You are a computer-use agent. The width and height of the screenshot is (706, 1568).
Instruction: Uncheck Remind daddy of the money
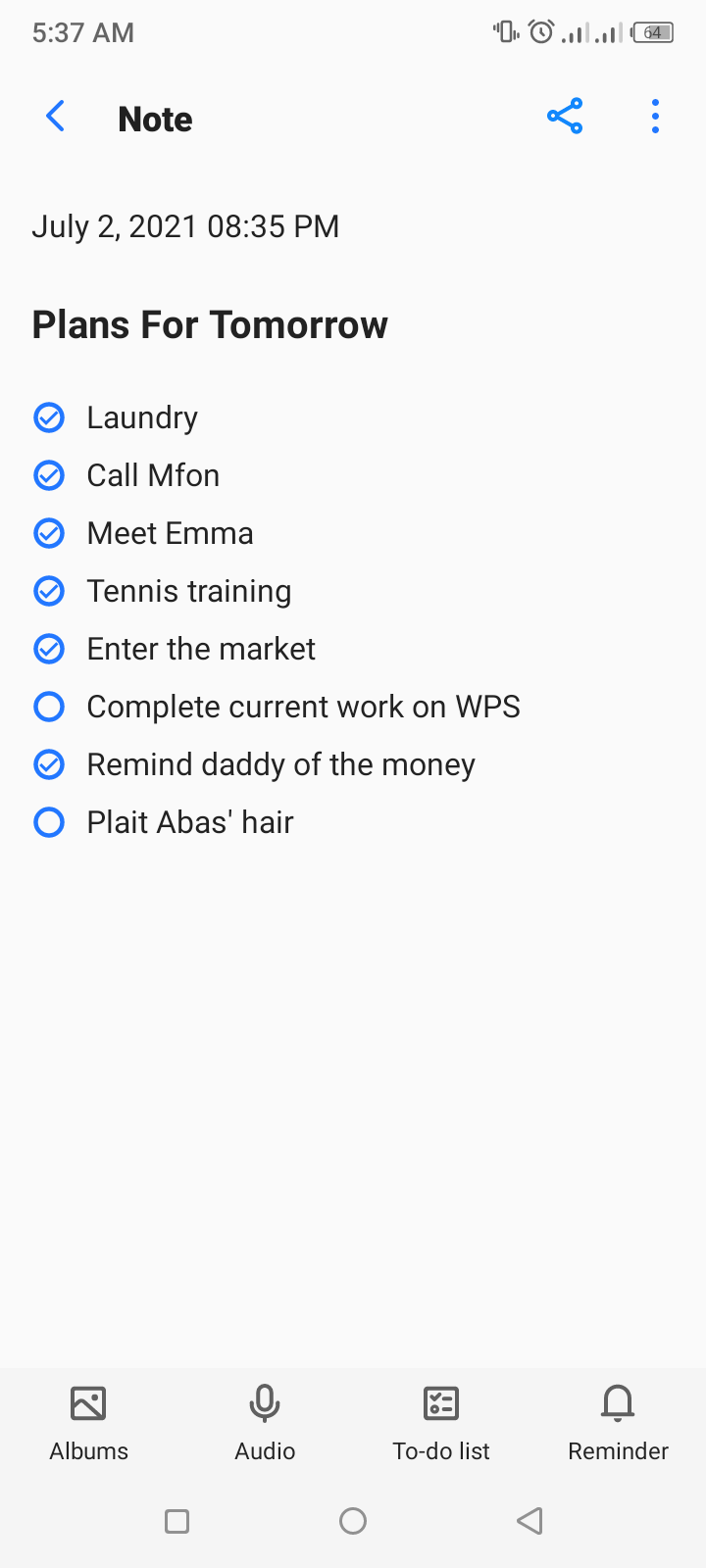(x=49, y=764)
